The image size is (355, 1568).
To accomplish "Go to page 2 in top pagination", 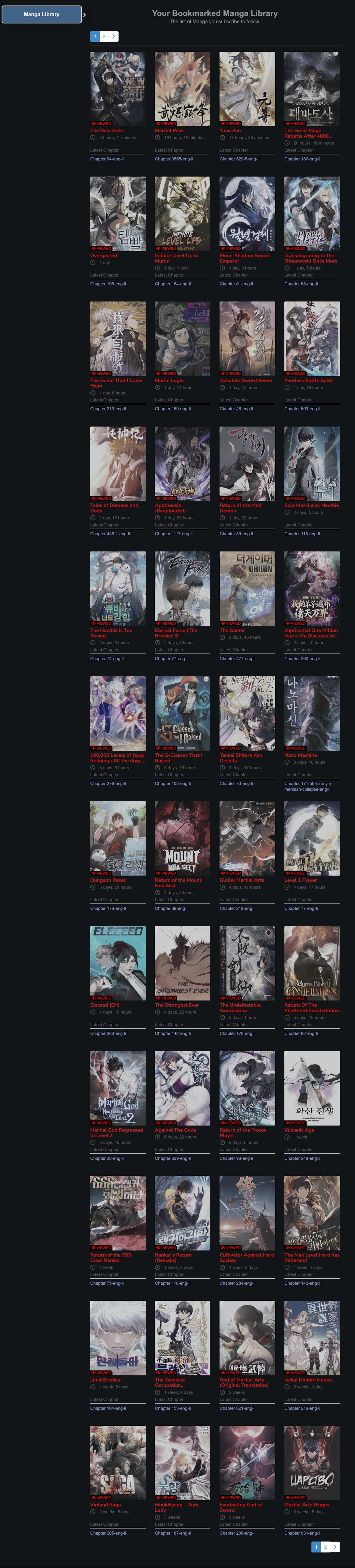I will (104, 36).
